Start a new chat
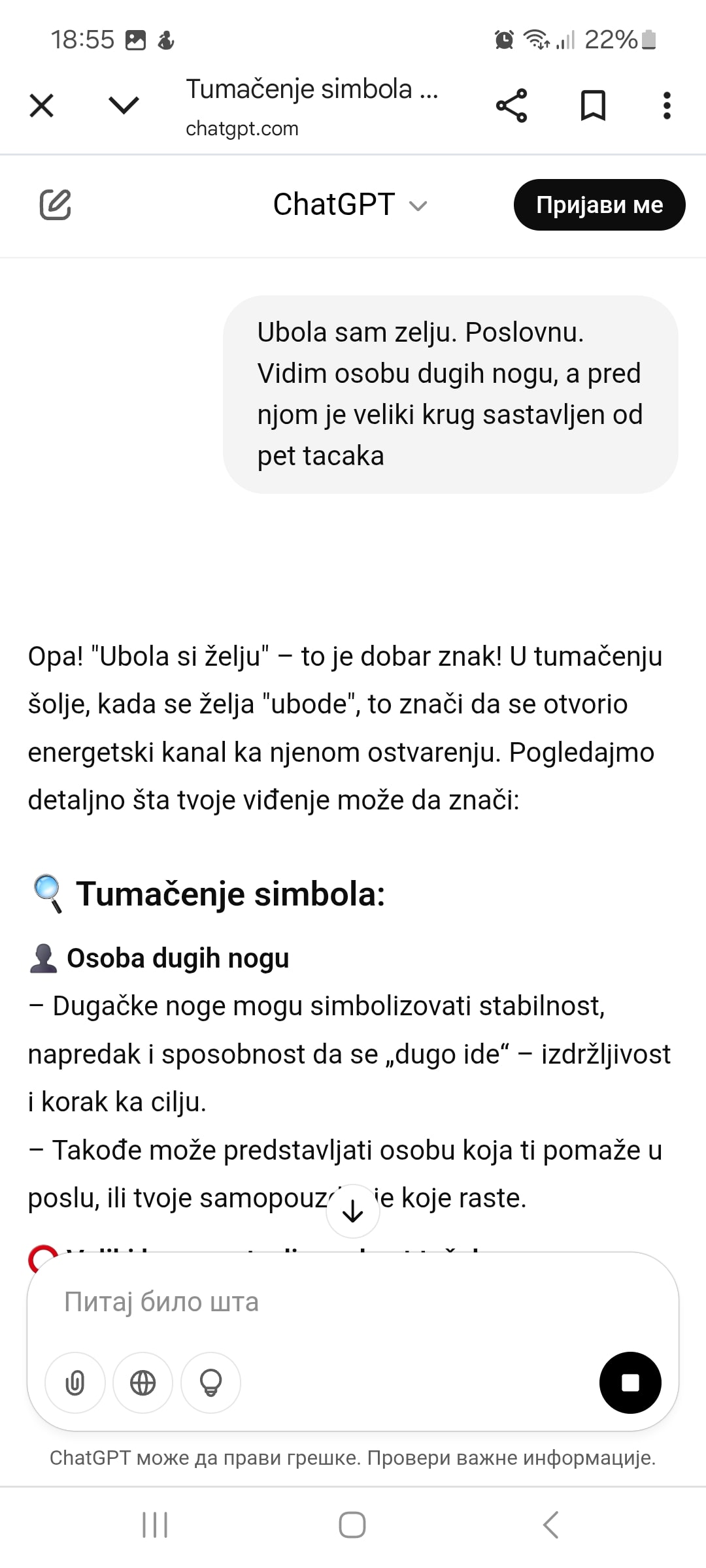The image size is (706, 1568). tap(56, 205)
